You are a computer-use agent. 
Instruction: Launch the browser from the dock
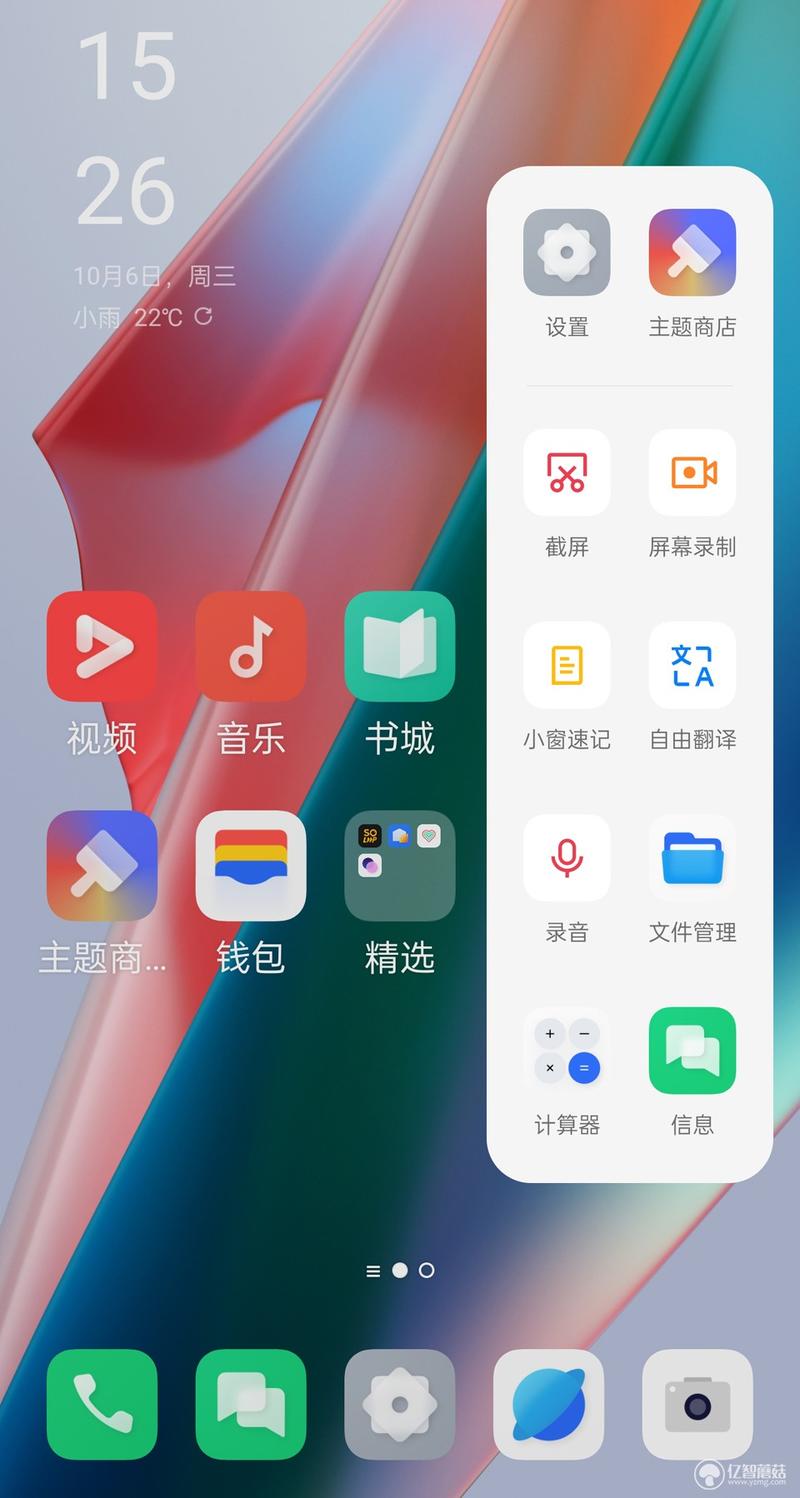(549, 1404)
